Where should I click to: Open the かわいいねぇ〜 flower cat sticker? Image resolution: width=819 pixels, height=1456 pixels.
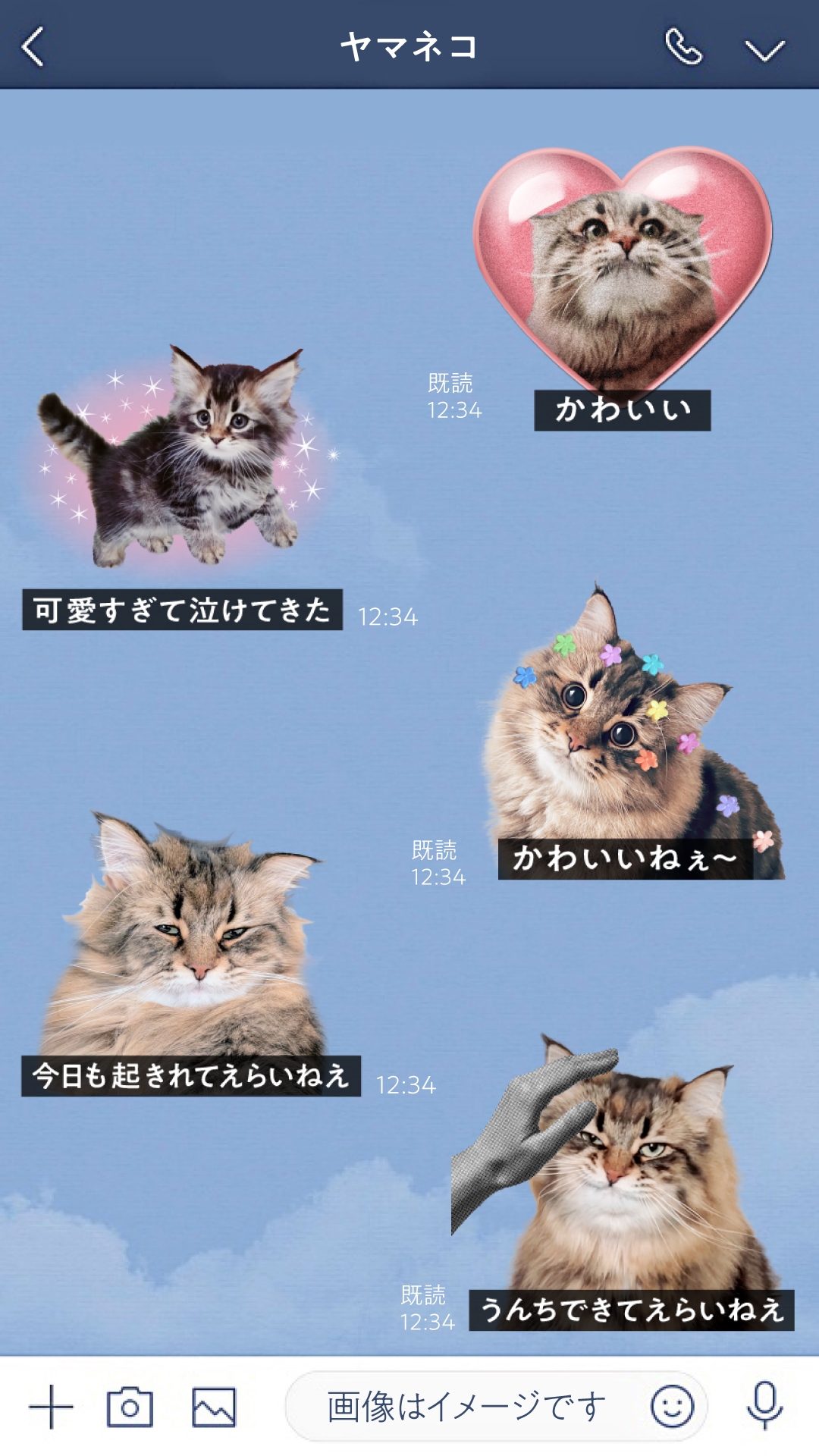629,743
